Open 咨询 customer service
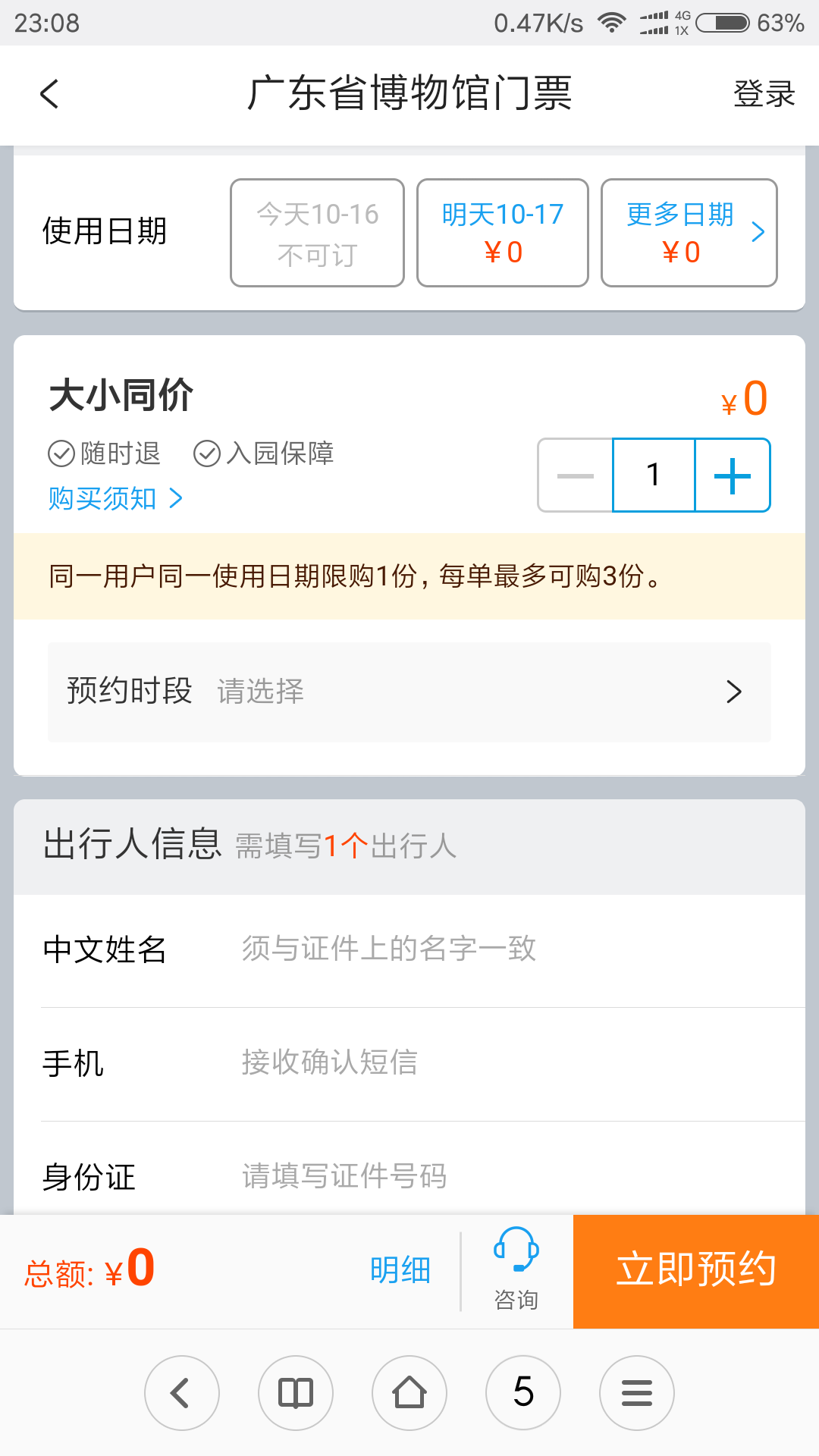The height and width of the screenshot is (1456, 819). tap(516, 1270)
